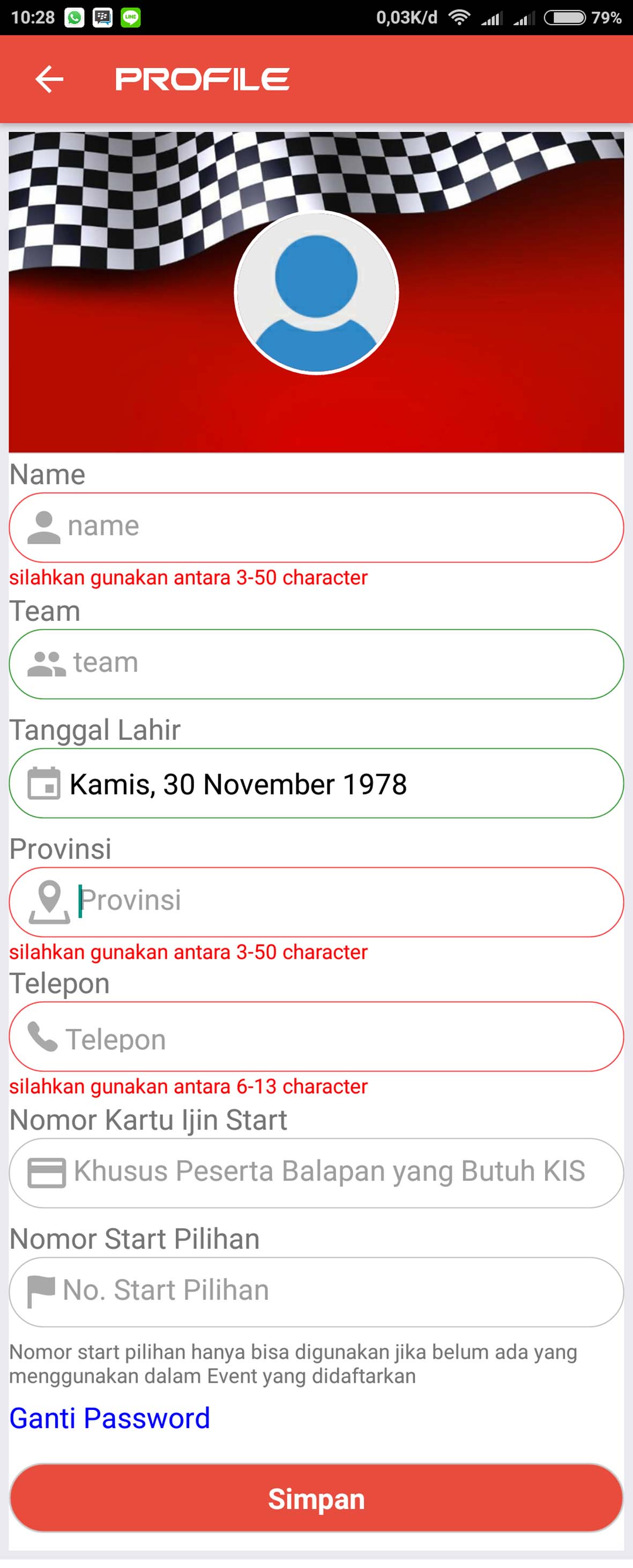Click the team members icon

(44, 663)
